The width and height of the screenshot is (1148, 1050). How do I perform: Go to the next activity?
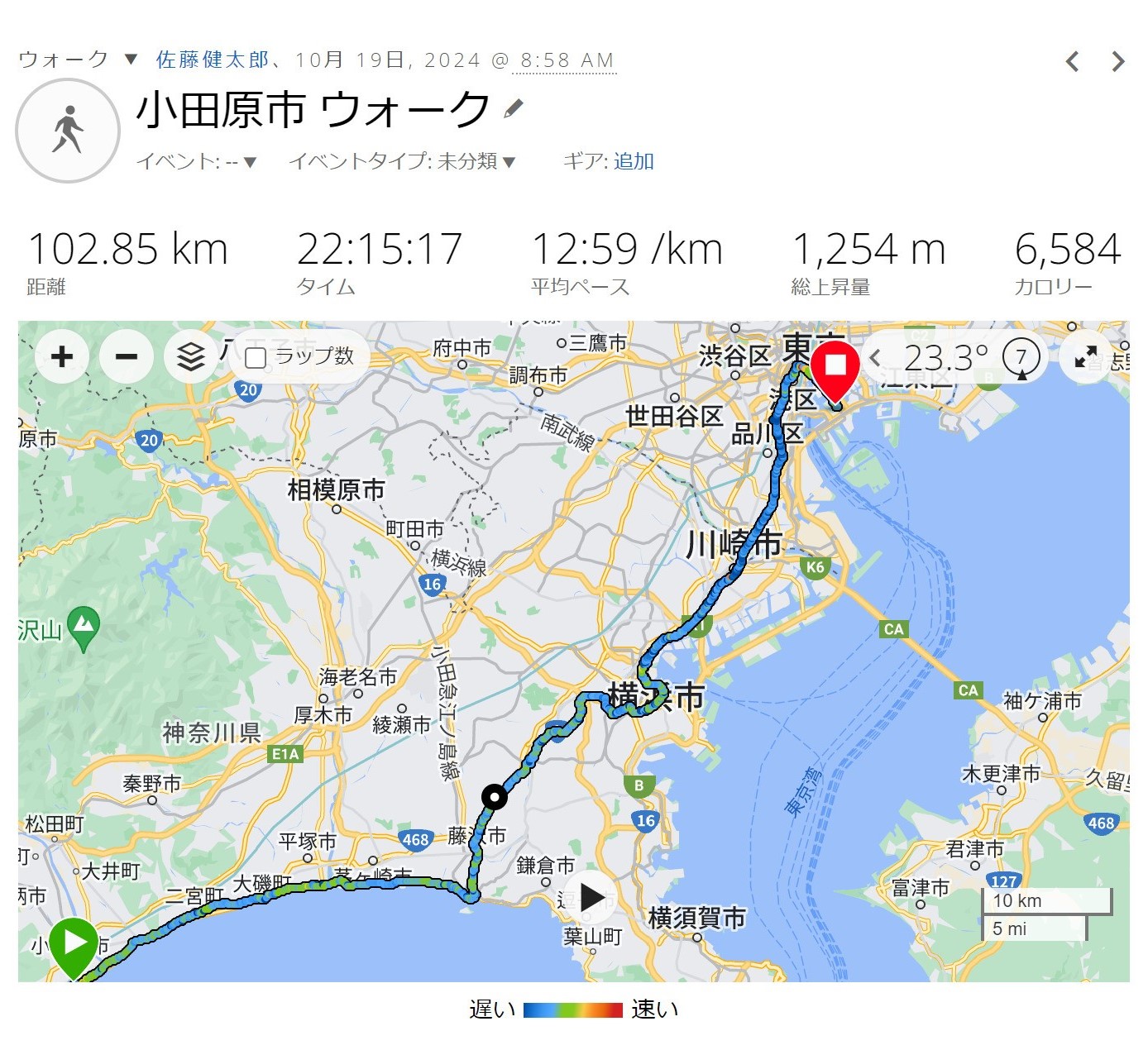[1118, 61]
